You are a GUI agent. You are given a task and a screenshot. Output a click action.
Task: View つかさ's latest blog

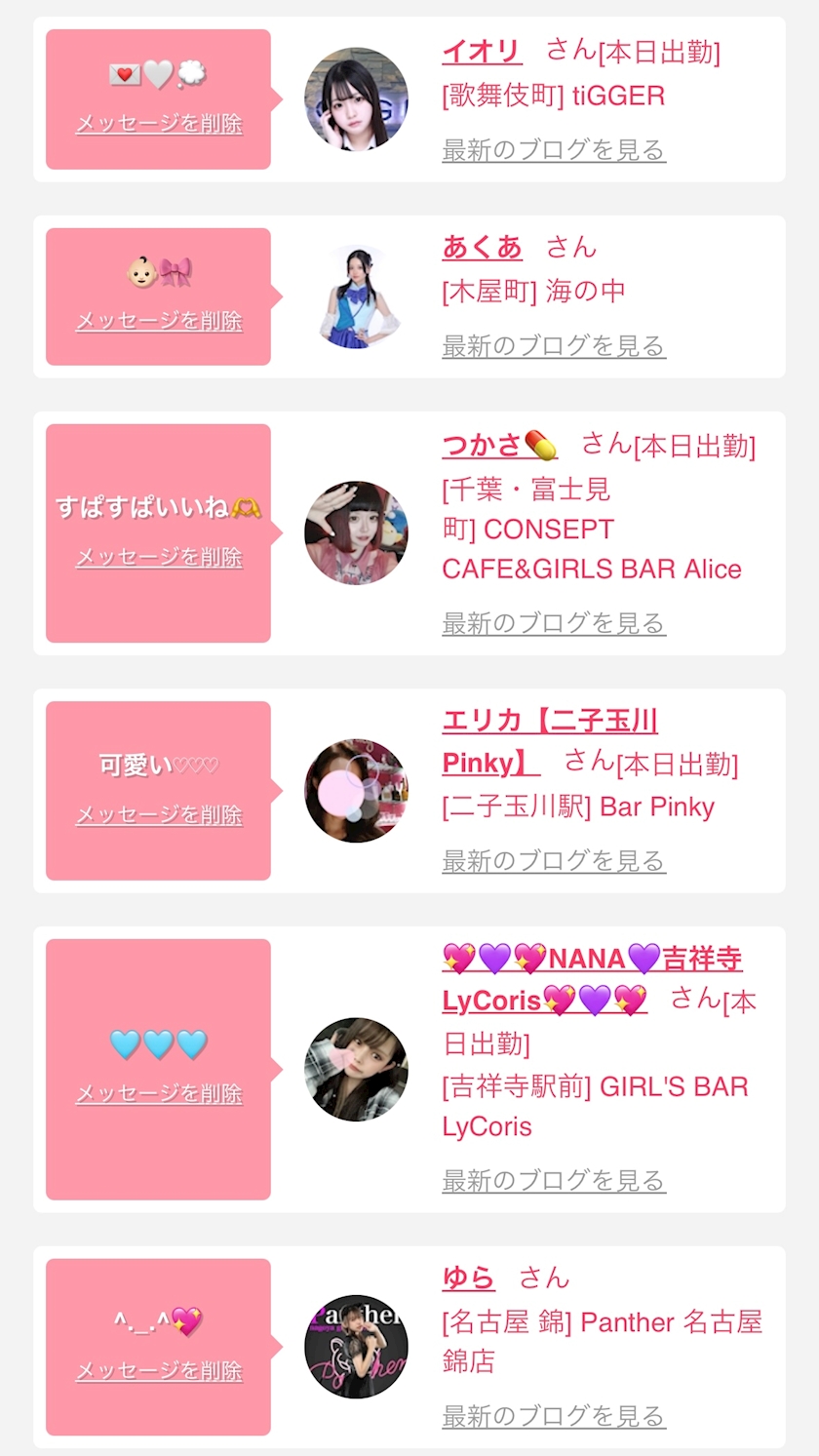(554, 623)
